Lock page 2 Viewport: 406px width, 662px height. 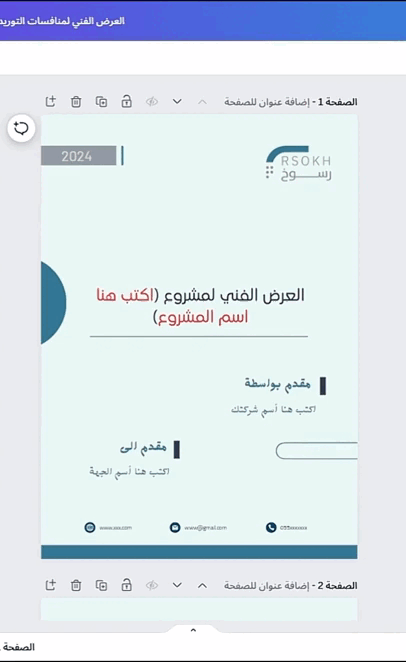pos(127,585)
